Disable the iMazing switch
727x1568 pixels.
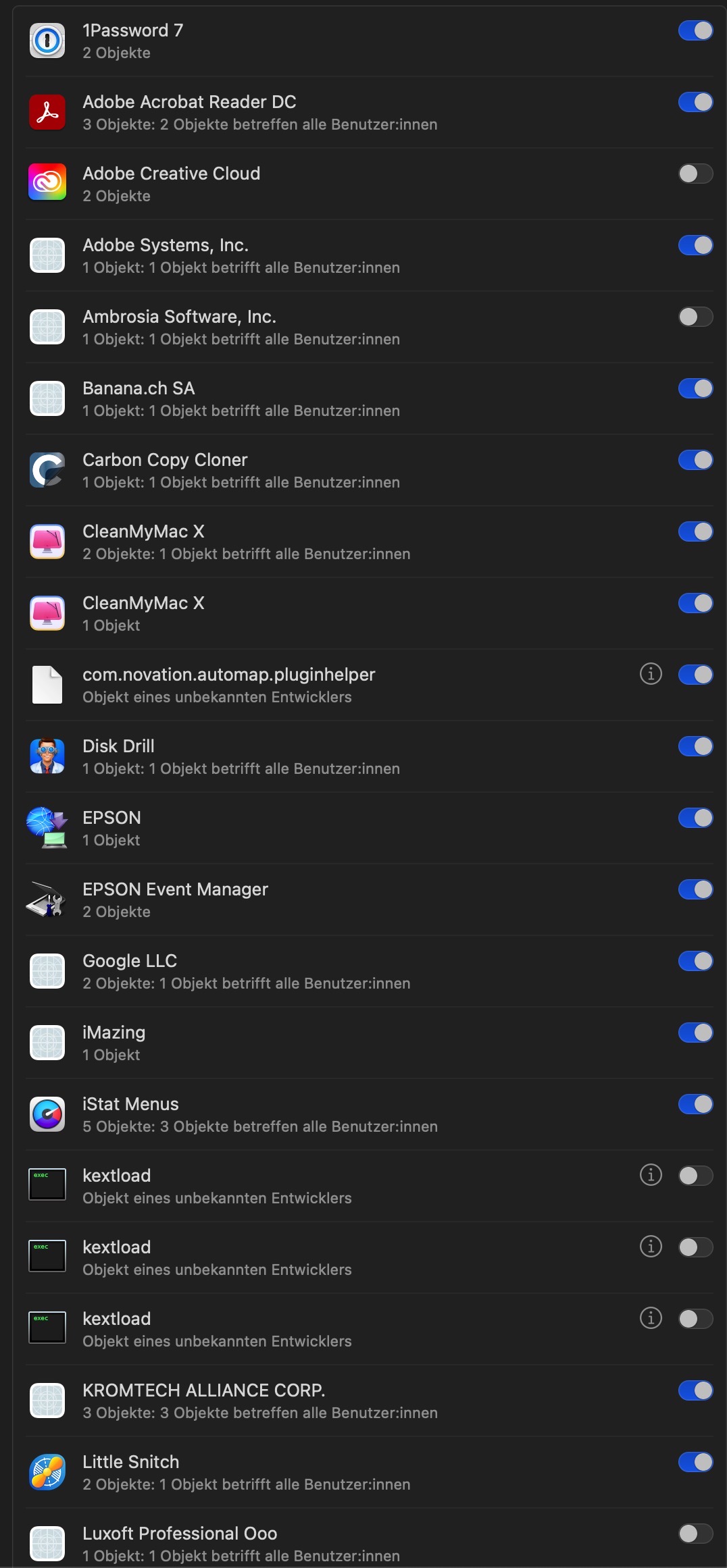pos(695,1033)
